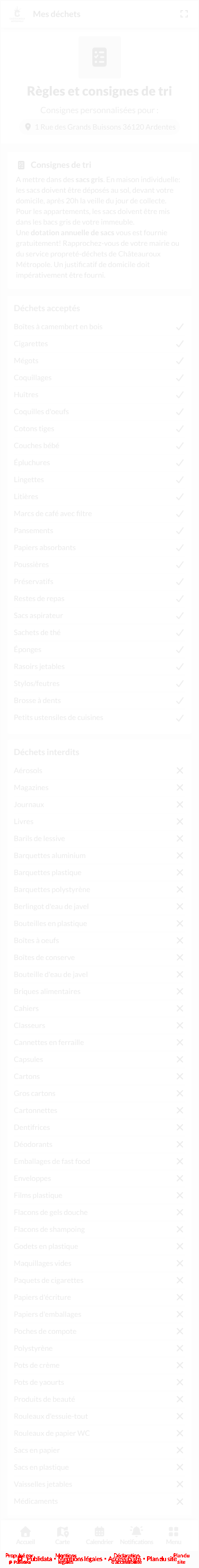
Task: Switch to the Carte tab
Action: 63,1535
